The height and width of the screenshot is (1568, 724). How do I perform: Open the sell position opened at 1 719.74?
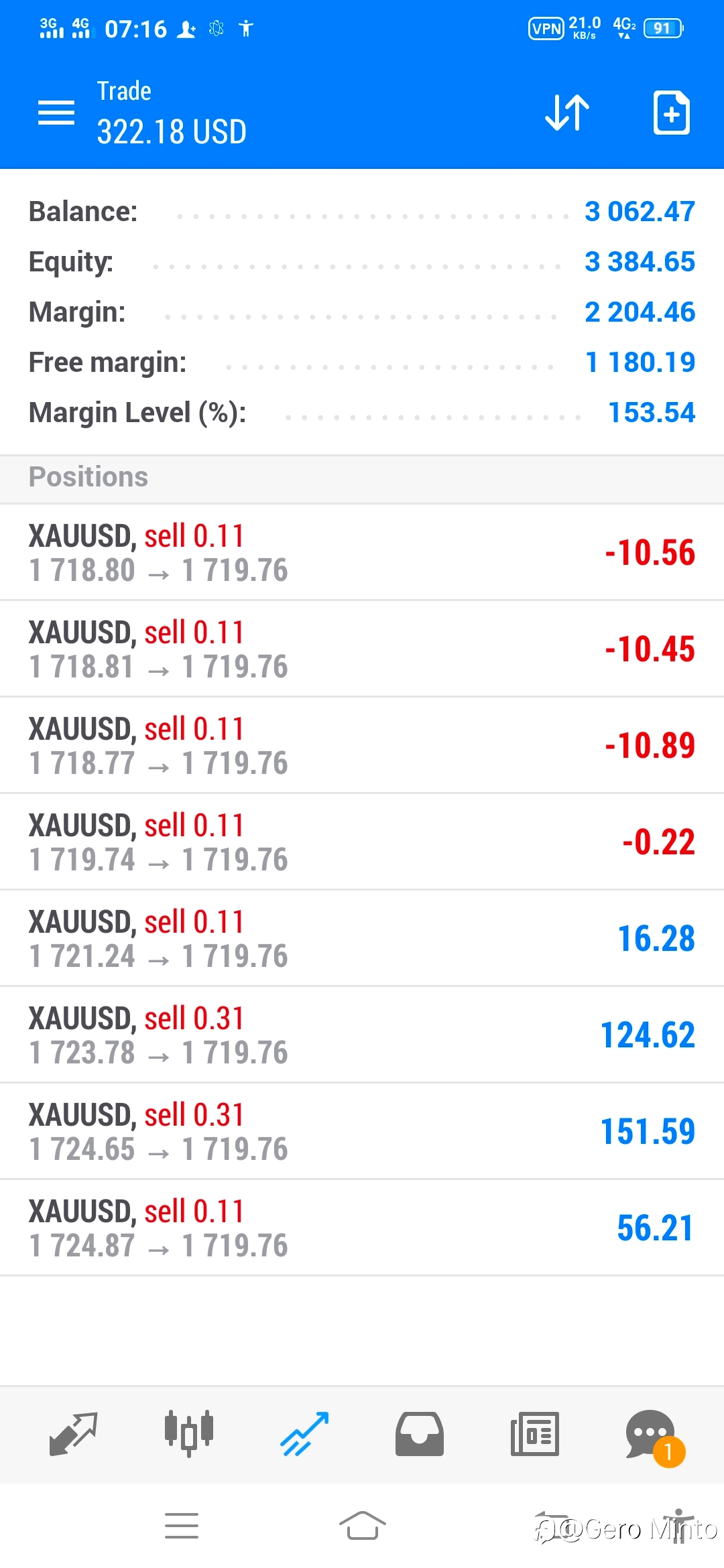click(x=362, y=842)
